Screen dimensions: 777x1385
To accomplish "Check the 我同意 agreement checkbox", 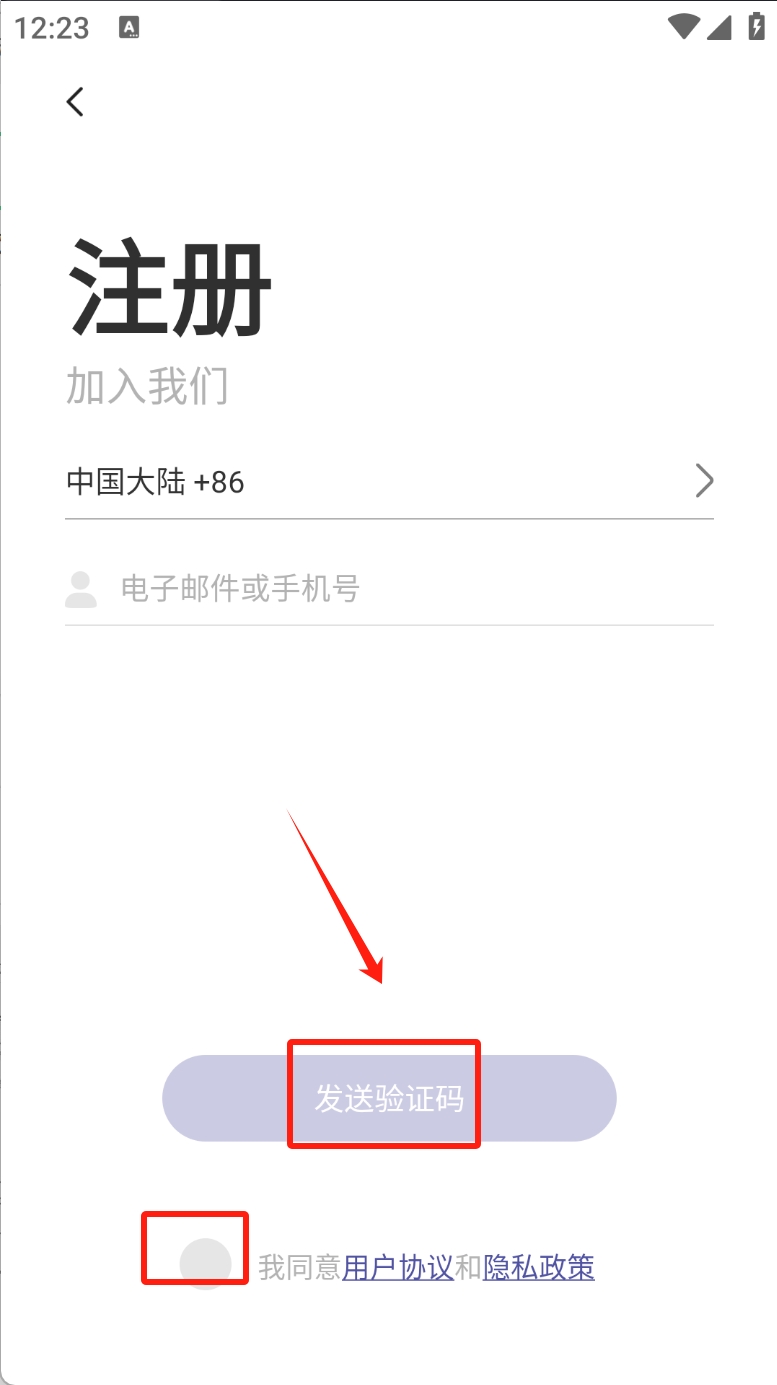I will (206, 1263).
